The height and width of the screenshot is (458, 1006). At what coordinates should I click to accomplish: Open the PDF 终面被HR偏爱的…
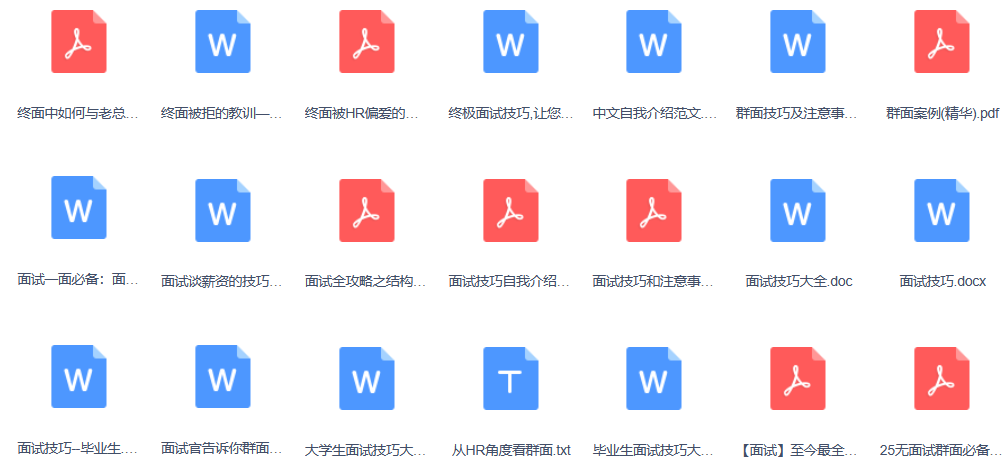click(366, 42)
